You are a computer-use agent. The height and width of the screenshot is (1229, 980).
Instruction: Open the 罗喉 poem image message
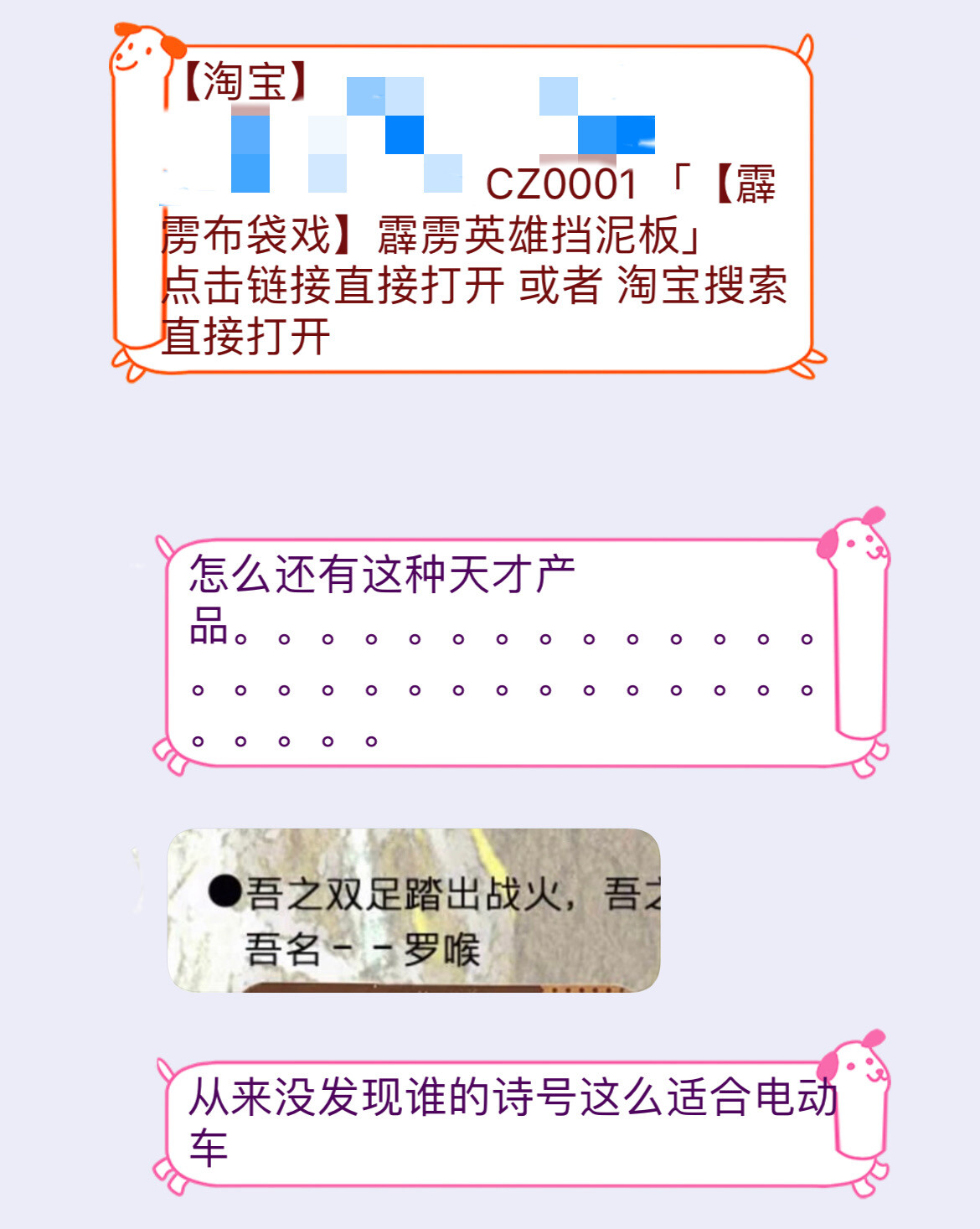[414, 911]
